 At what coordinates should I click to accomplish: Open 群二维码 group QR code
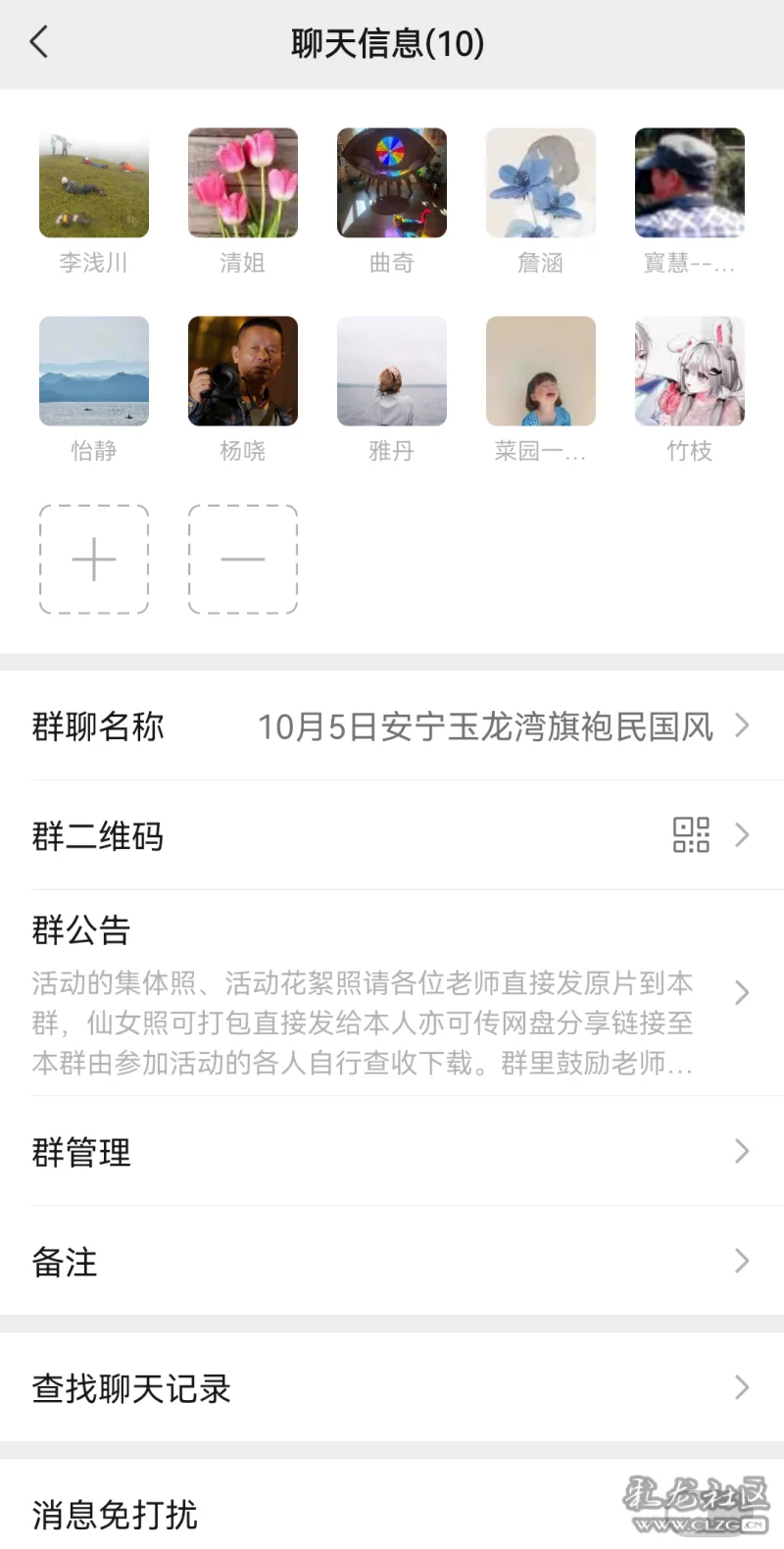tap(392, 835)
